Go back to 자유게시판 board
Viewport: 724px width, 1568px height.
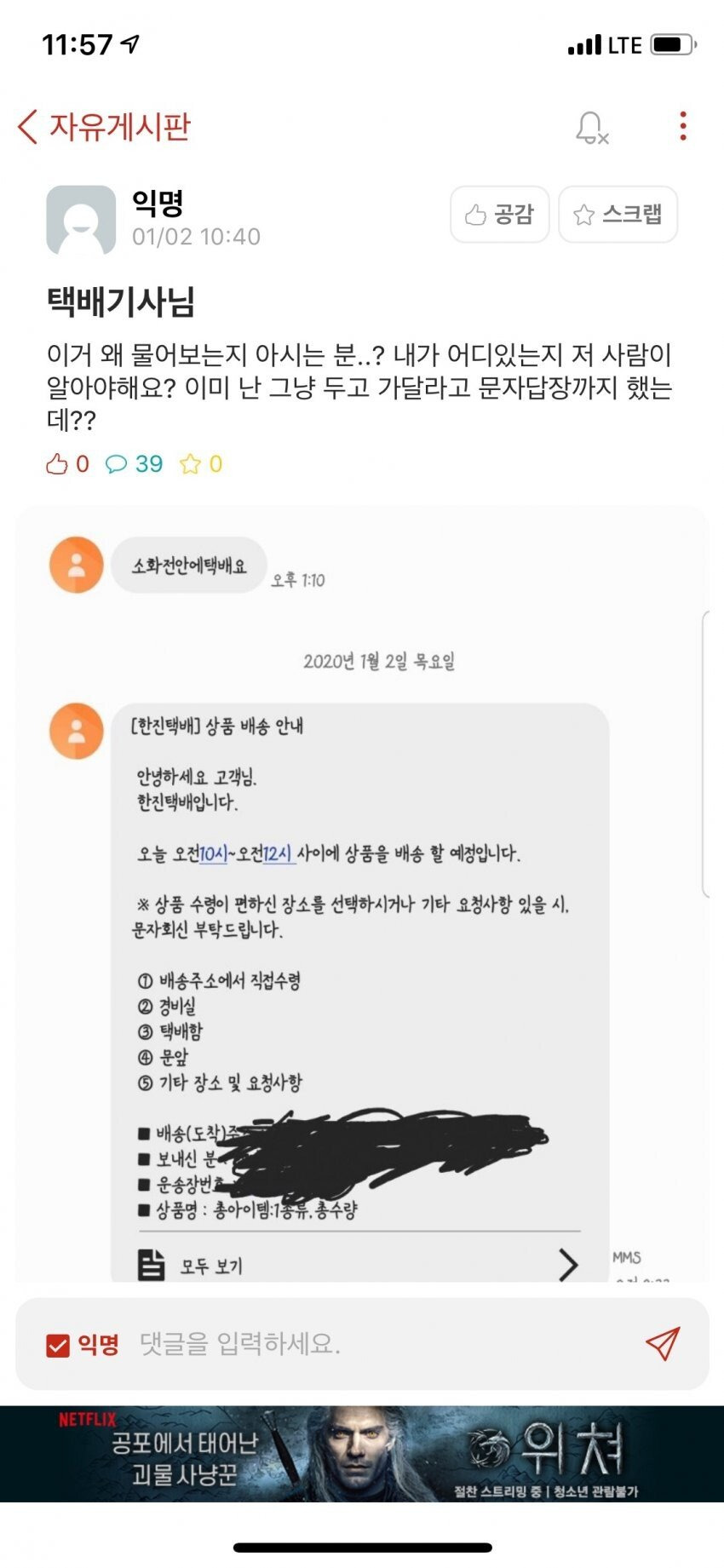102,127
